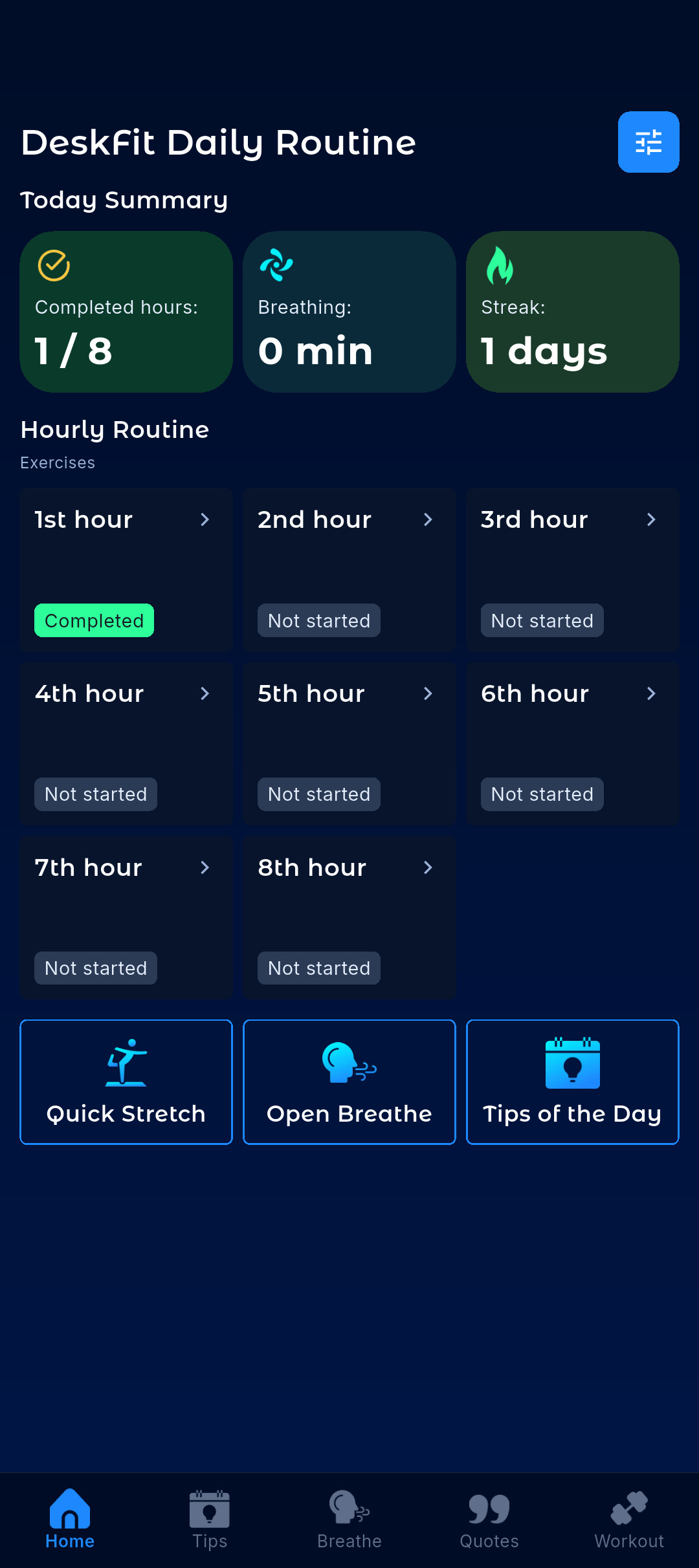Tap the streak flame icon
The height and width of the screenshot is (1568, 699).
coord(500,265)
